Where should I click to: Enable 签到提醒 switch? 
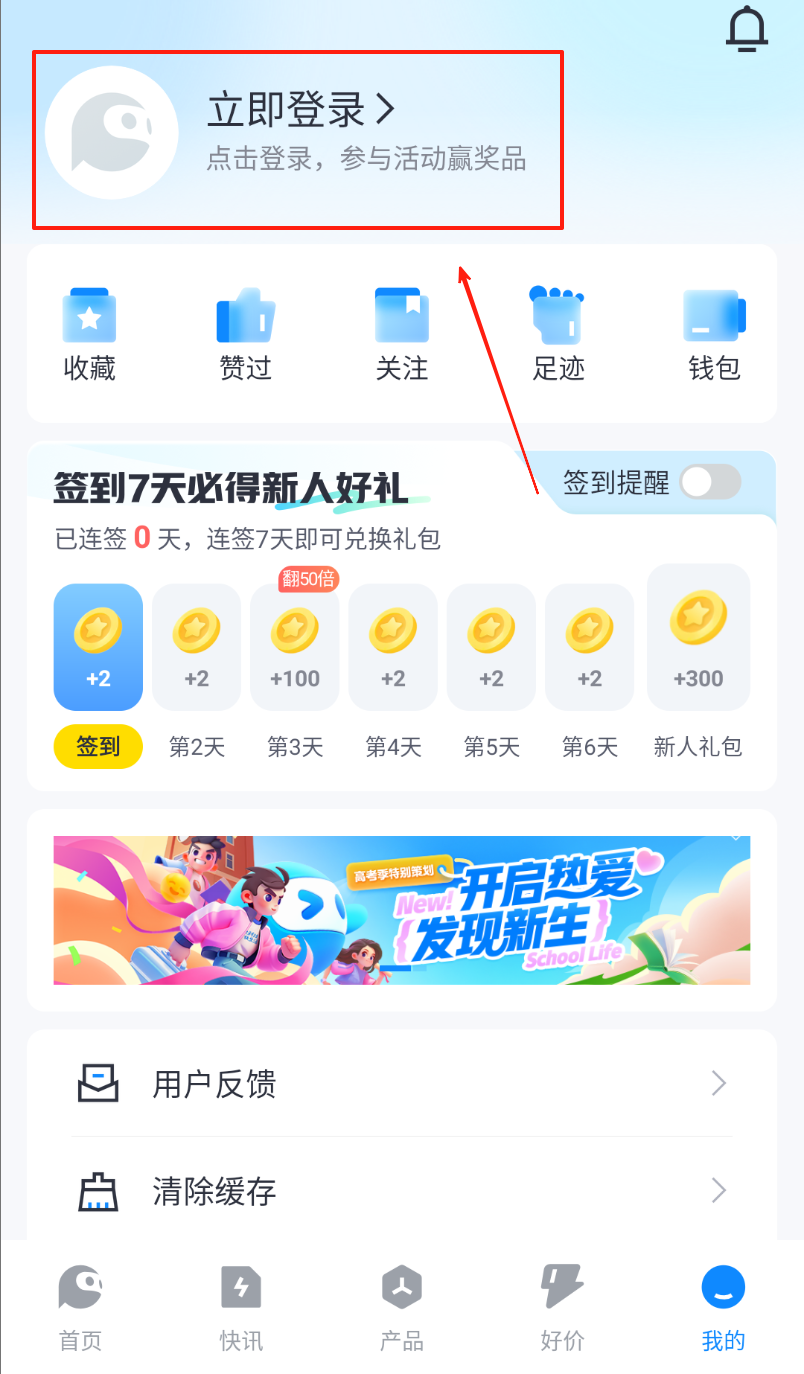coord(710,483)
